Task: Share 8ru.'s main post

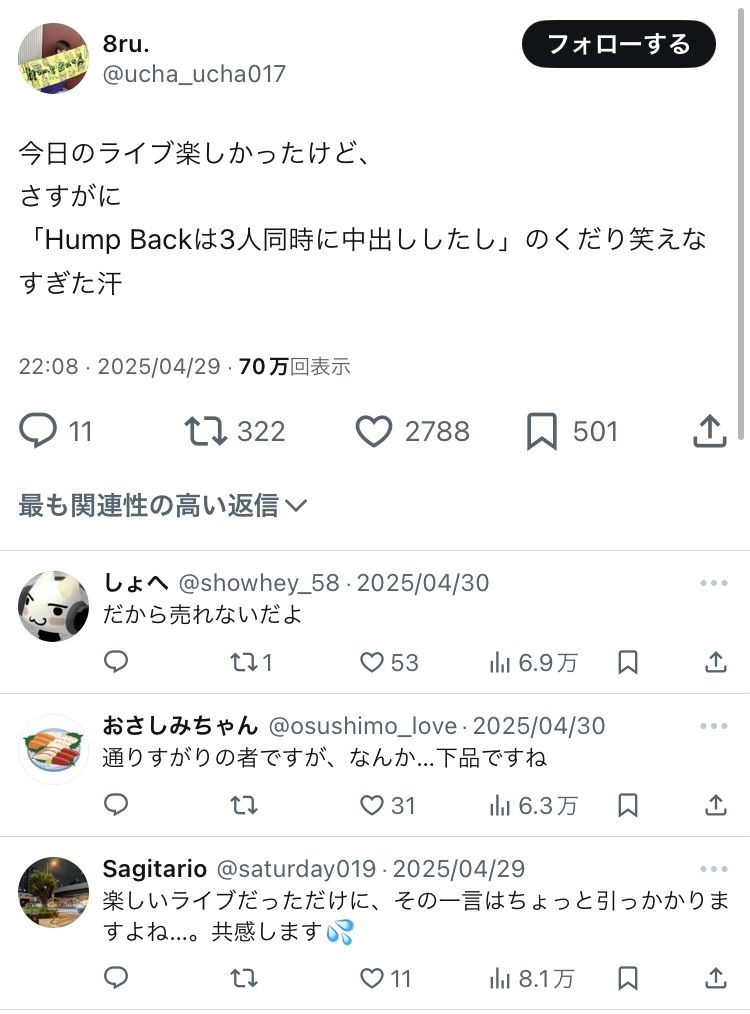Action: click(x=709, y=431)
